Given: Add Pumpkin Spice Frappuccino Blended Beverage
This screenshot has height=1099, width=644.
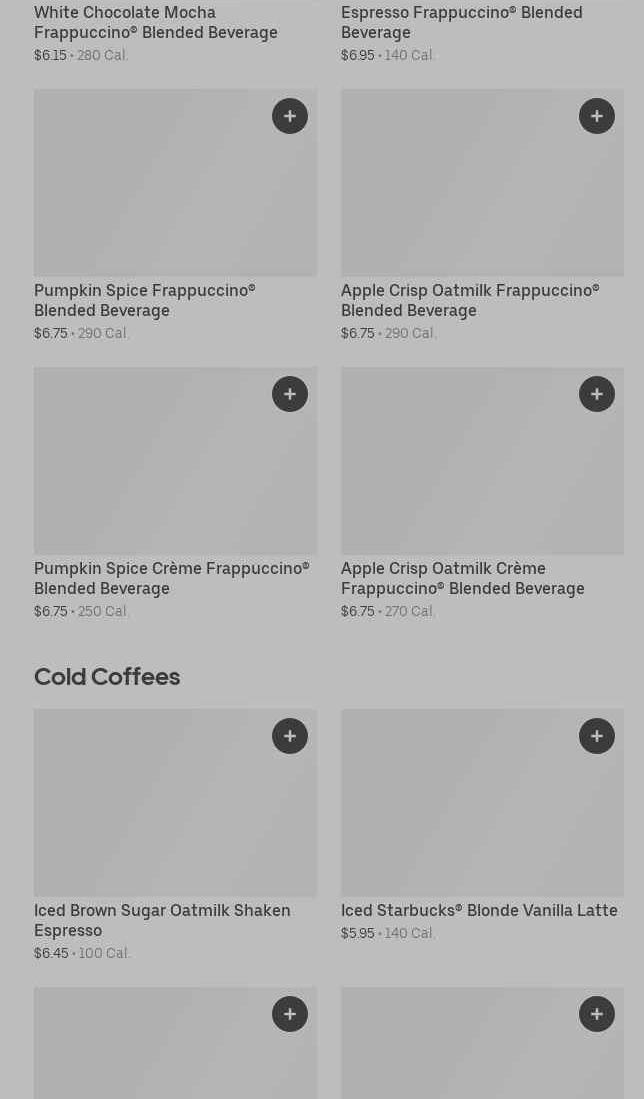Looking at the screenshot, I should [290, 116].
